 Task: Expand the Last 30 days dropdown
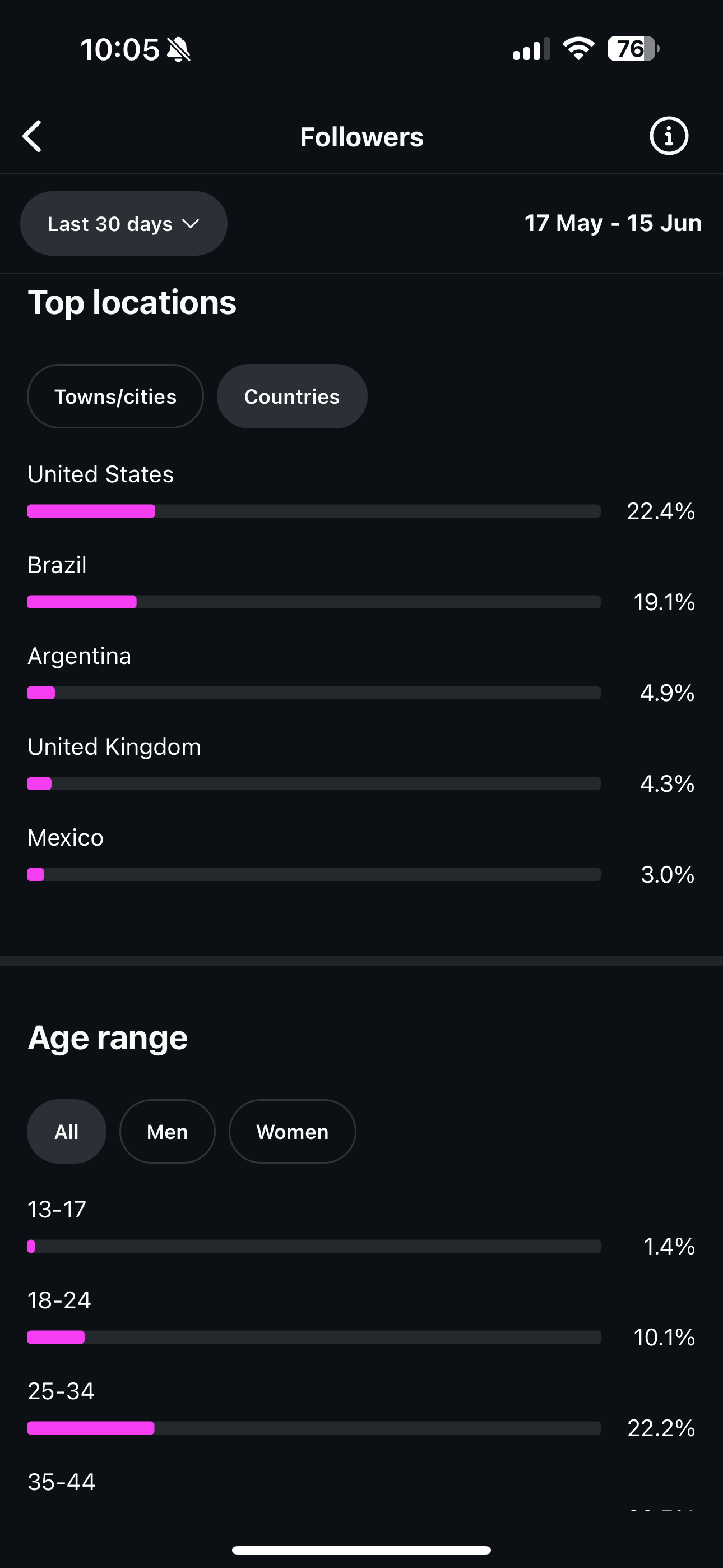tap(123, 223)
